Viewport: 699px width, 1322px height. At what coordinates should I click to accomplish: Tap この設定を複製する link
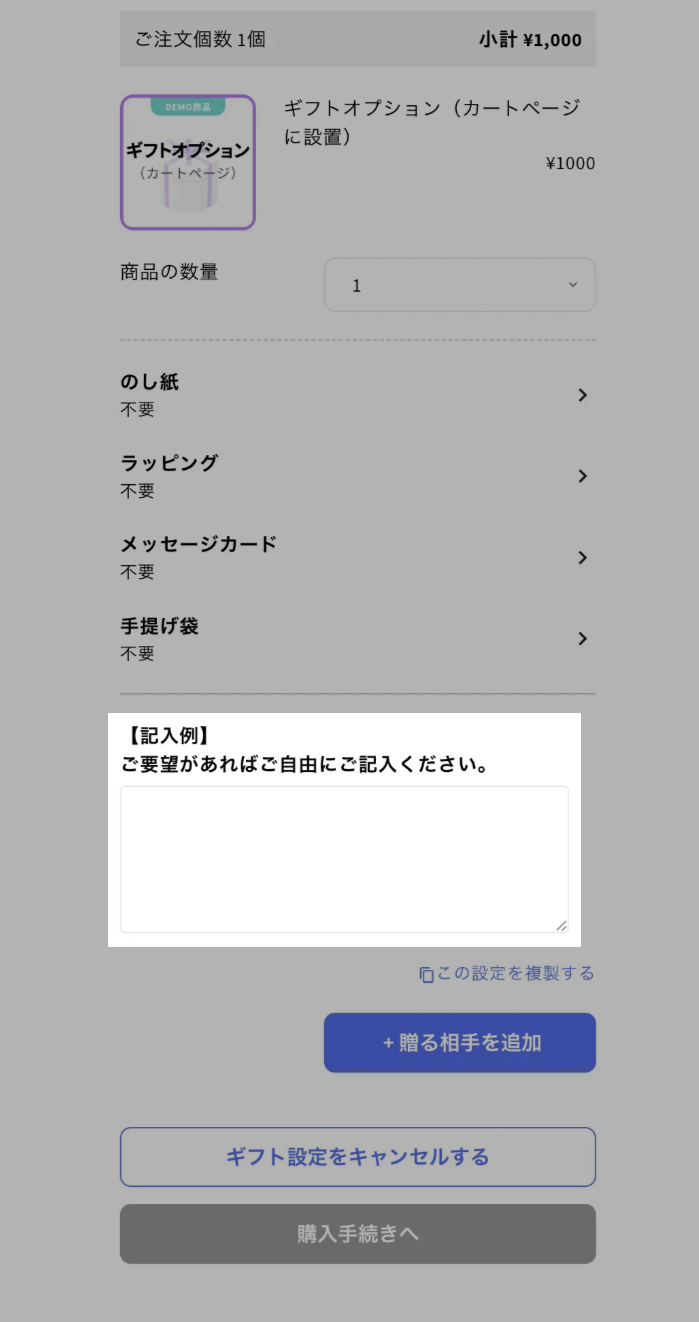(507, 973)
